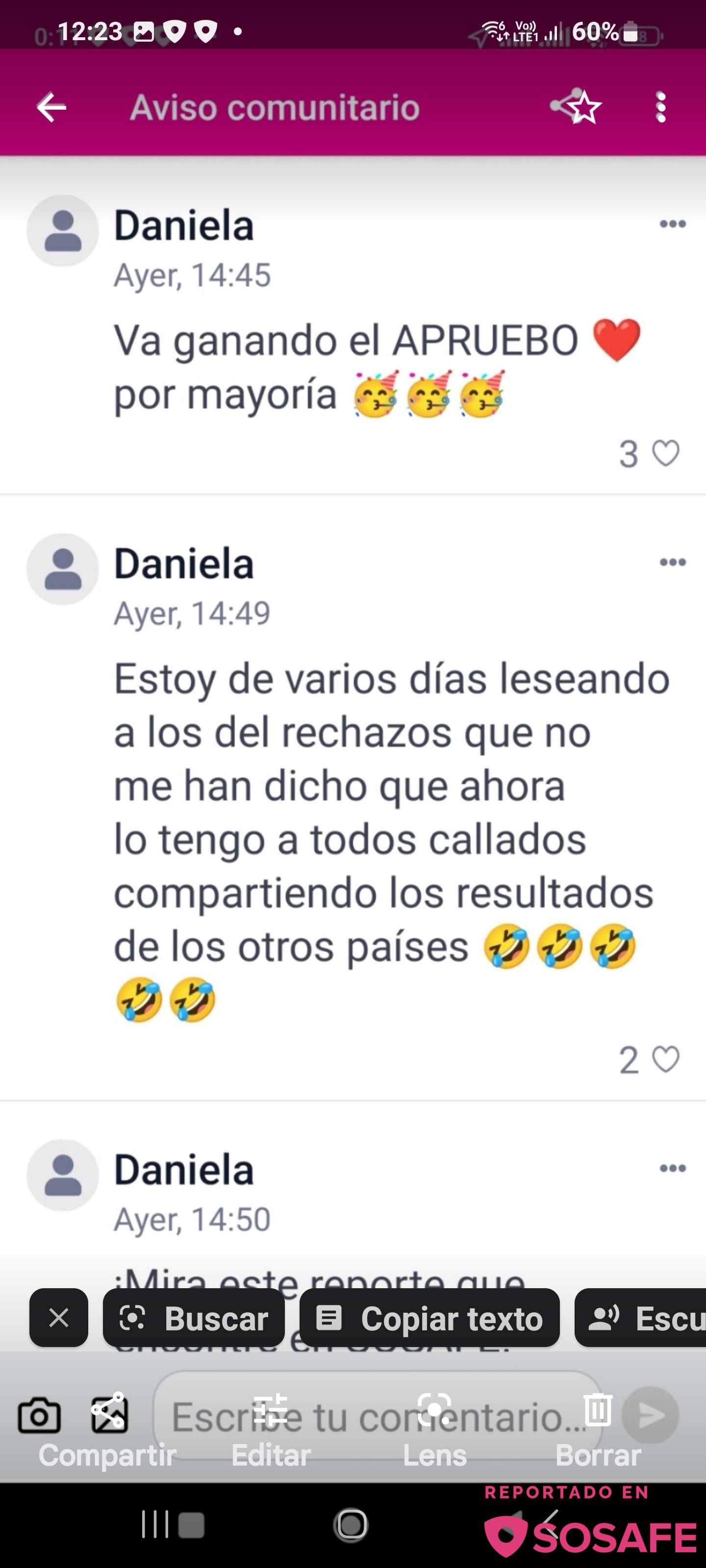This screenshot has height=1568, width=706.
Task: Tap the Escuchar chip
Action: coord(640,1318)
